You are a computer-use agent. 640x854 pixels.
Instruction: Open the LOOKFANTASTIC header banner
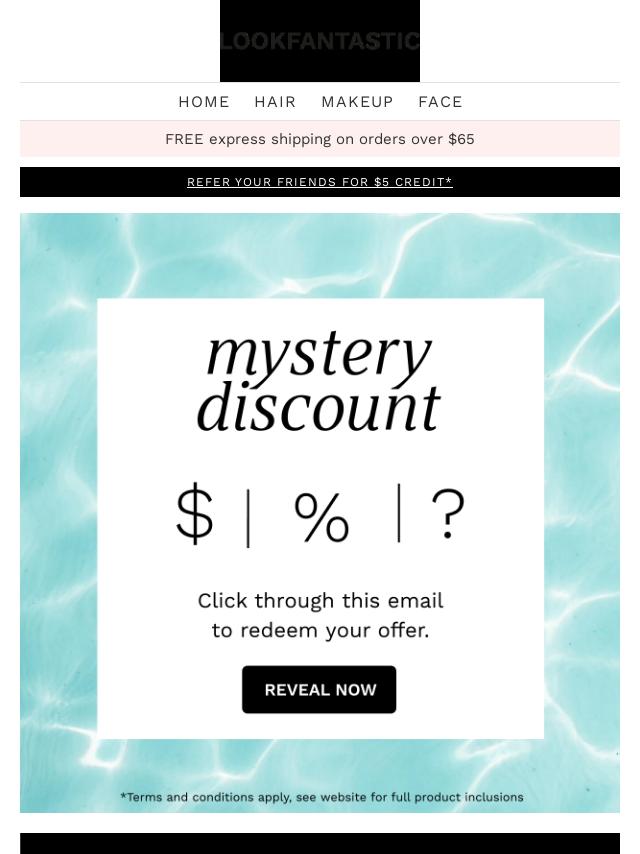pyautogui.click(x=320, y=41)
